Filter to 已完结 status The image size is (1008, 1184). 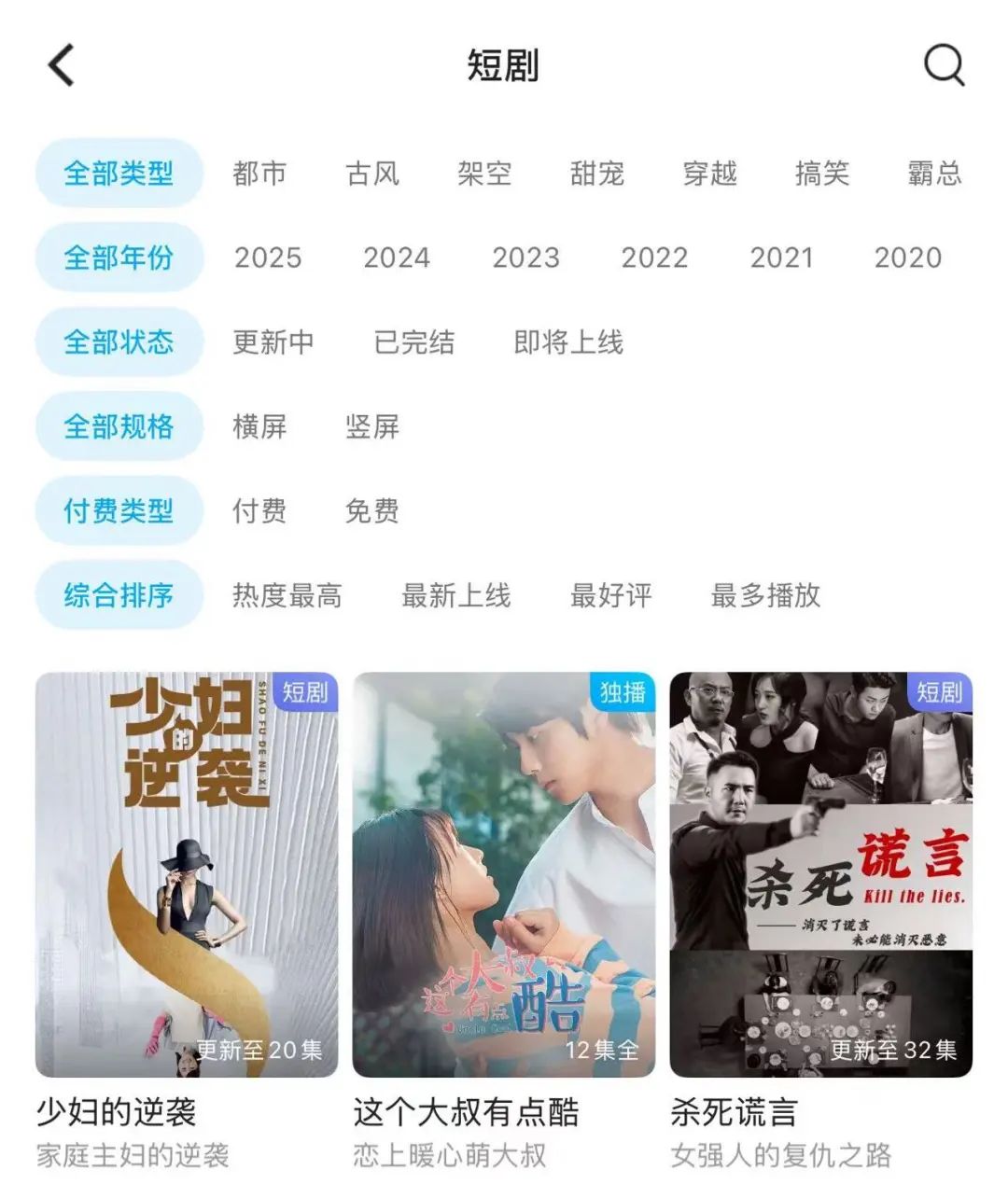(414, 342)
